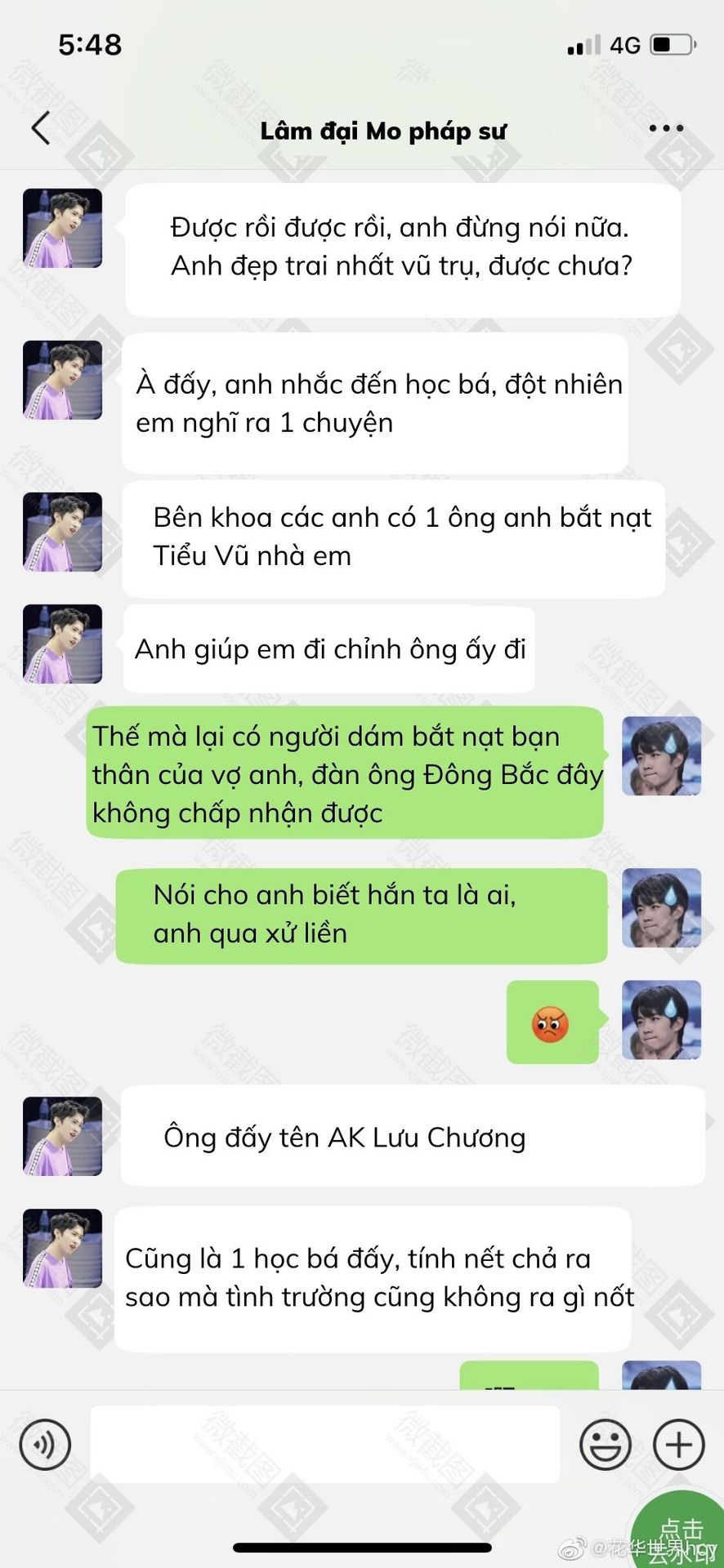Open the plus attachment menu
The height and width of the screenshot is (1568, 724).
coord(678,1445)
